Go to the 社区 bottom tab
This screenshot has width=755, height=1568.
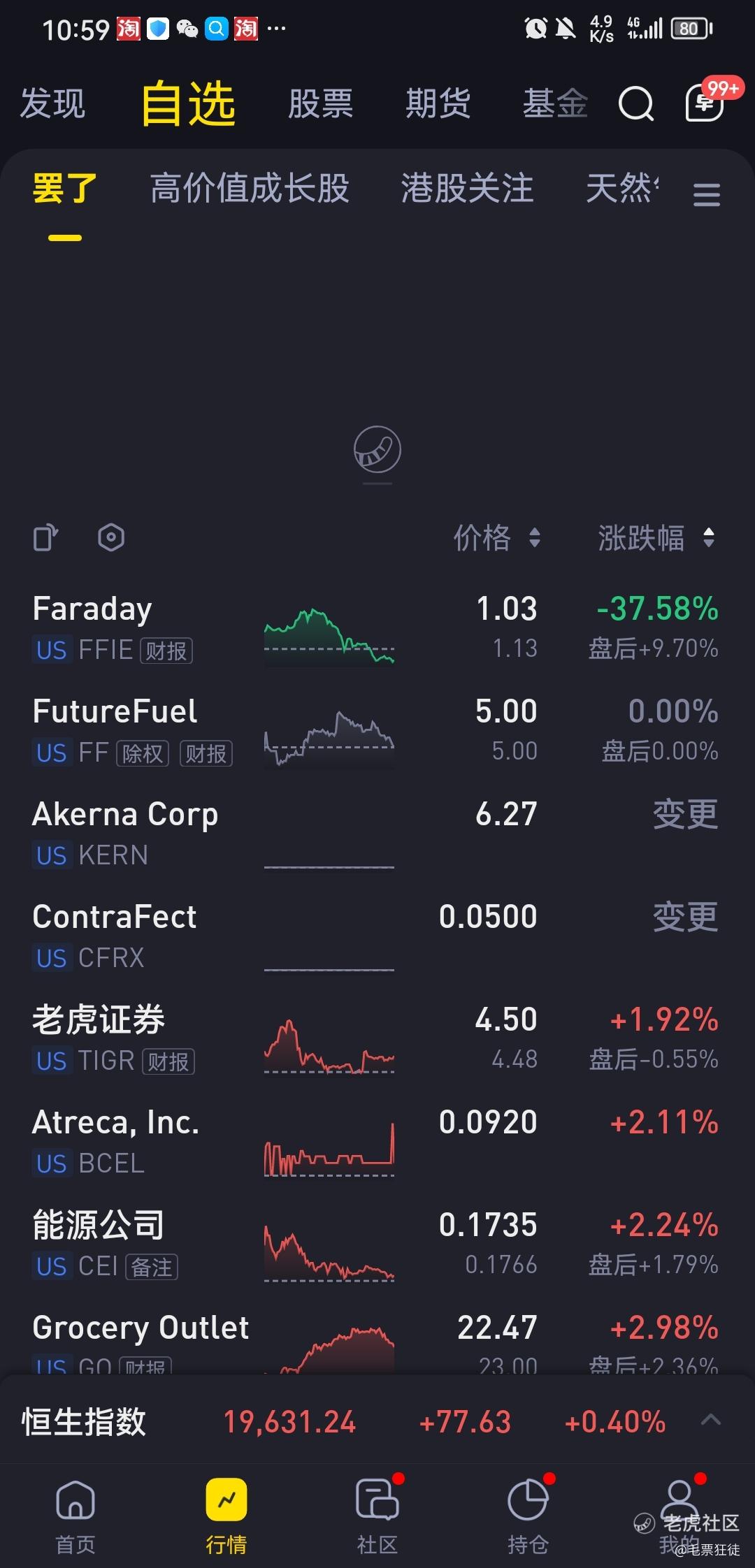tap(377, 1516)
